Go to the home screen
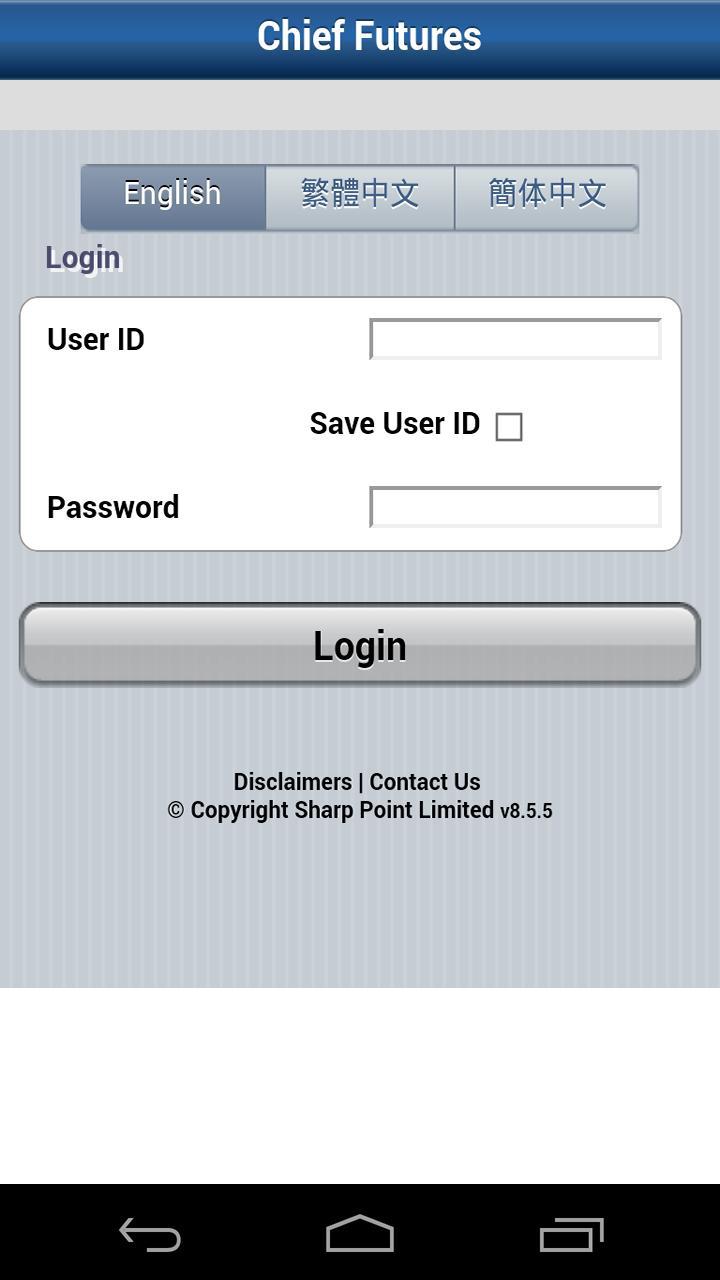 pyautogui.click(x=360, y=1235)
